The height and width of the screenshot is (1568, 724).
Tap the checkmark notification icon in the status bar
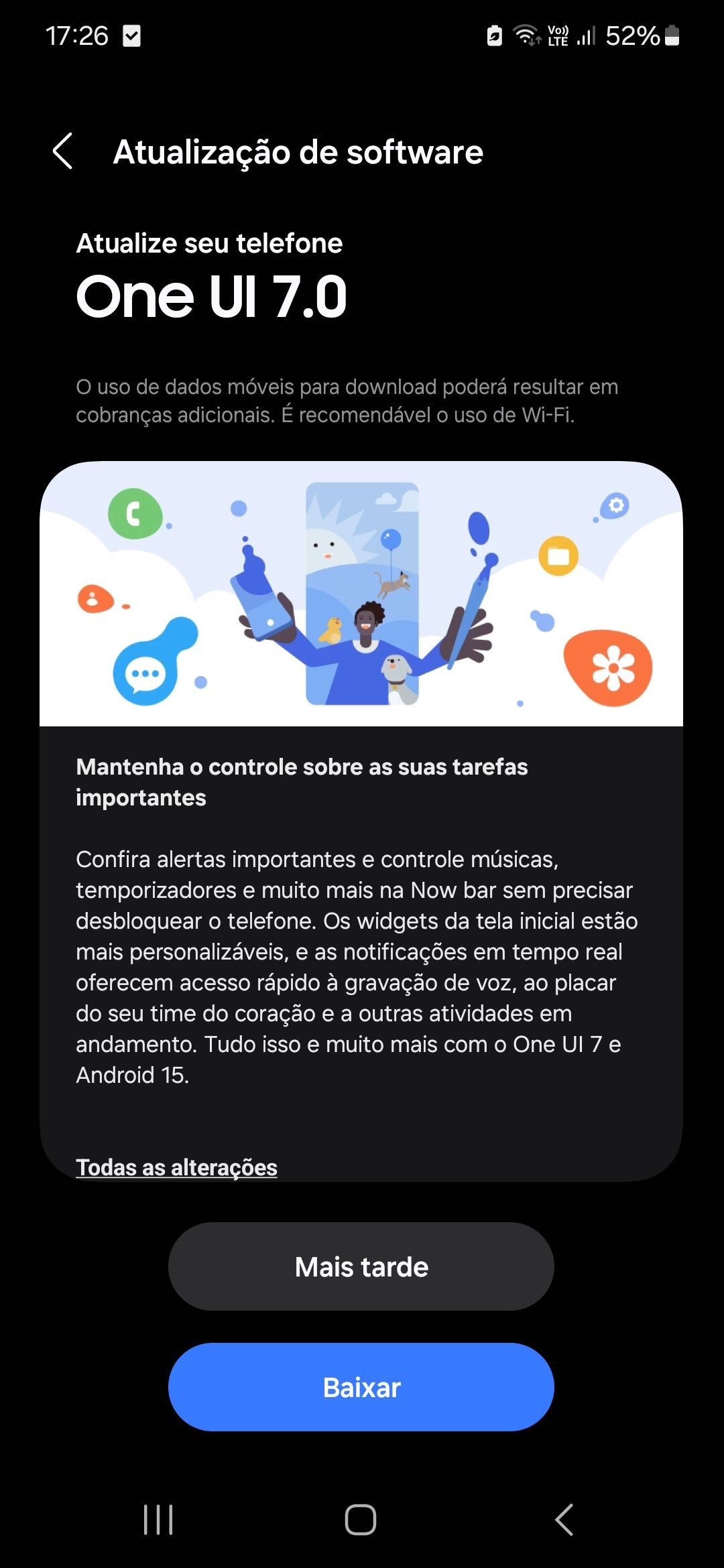pyautogui.click(x=133, y=37)
